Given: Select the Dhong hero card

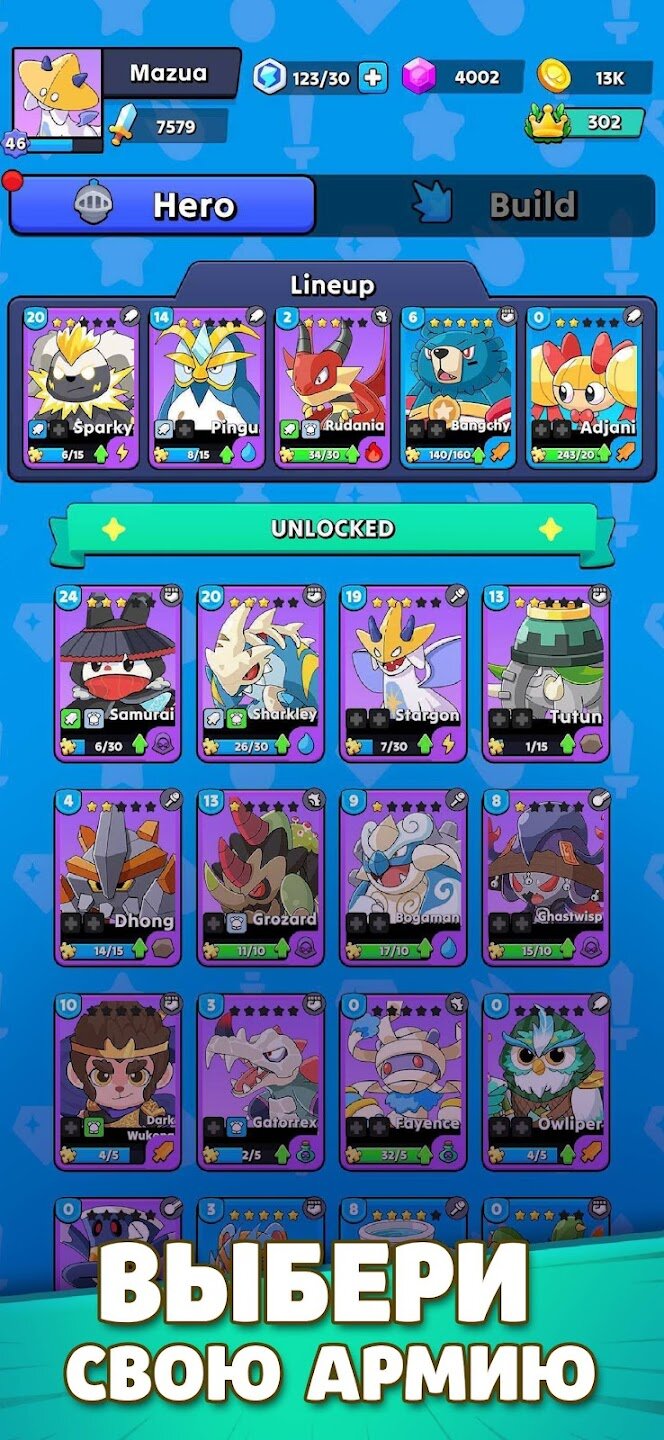Looking at the screenshot, I should click(x=118, y=877).
